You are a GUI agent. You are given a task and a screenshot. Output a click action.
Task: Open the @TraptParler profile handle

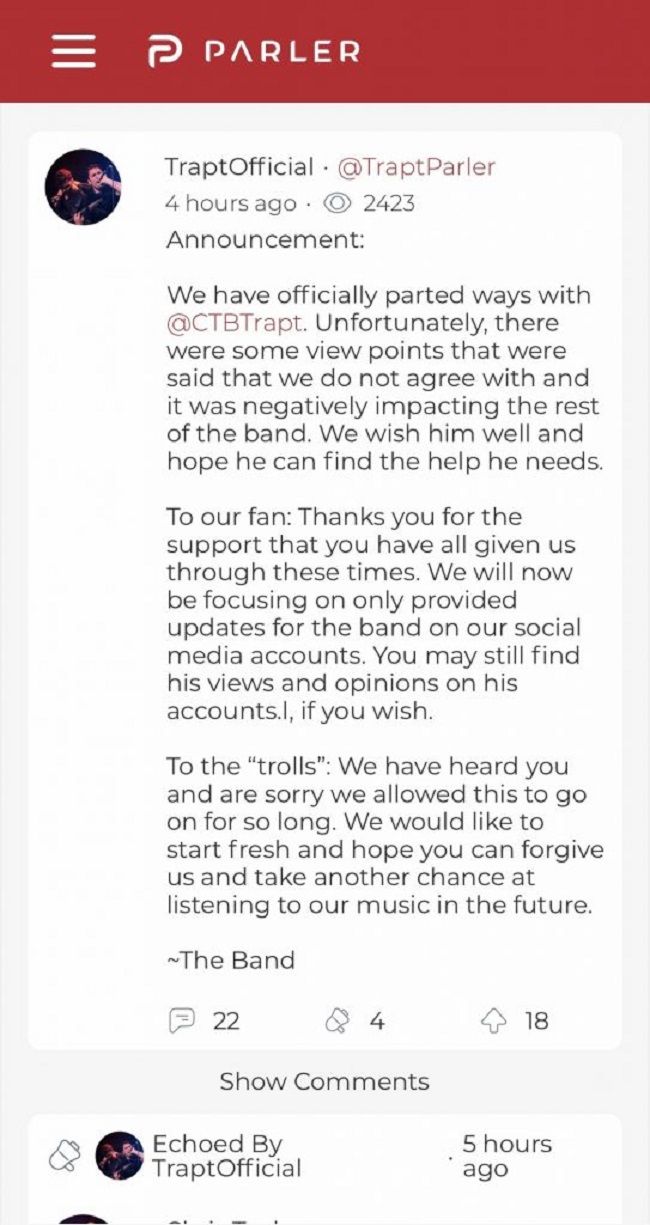coord(415,167)
